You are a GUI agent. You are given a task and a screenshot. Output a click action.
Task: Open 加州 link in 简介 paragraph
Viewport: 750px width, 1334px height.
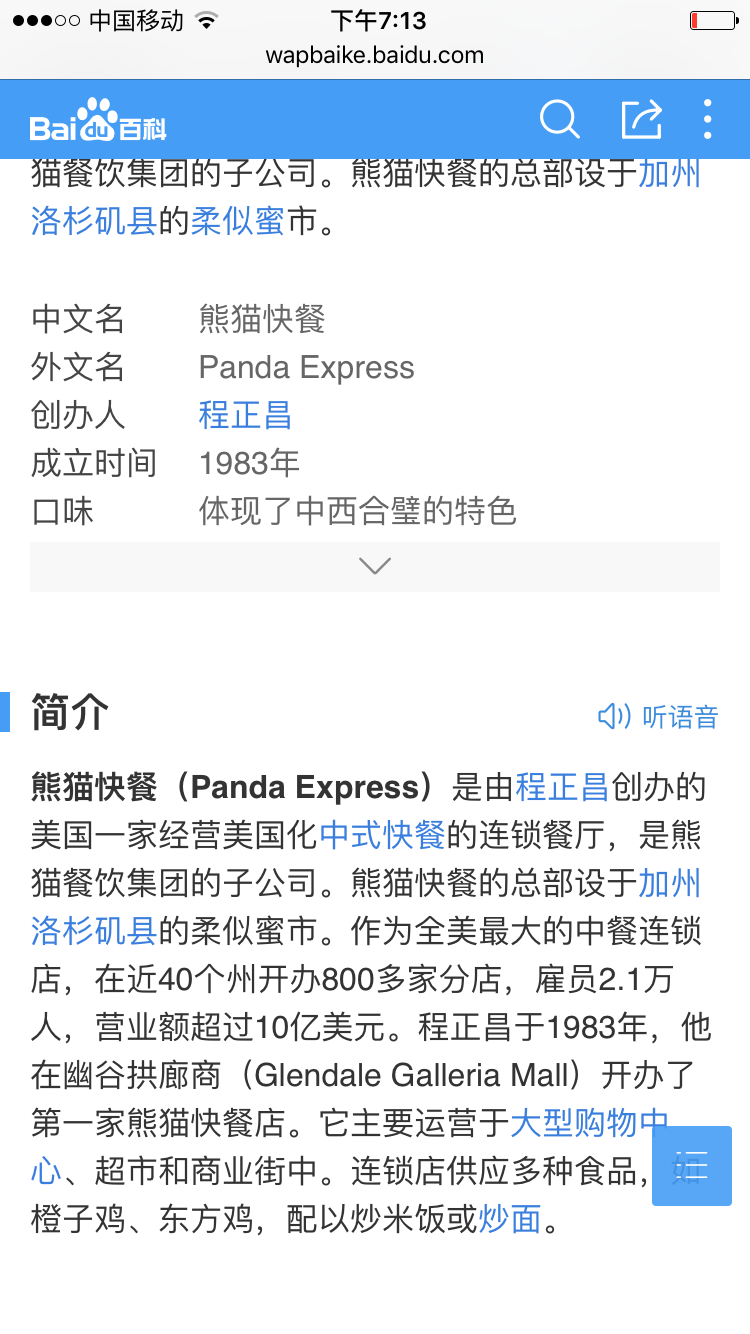pos(670,883)
